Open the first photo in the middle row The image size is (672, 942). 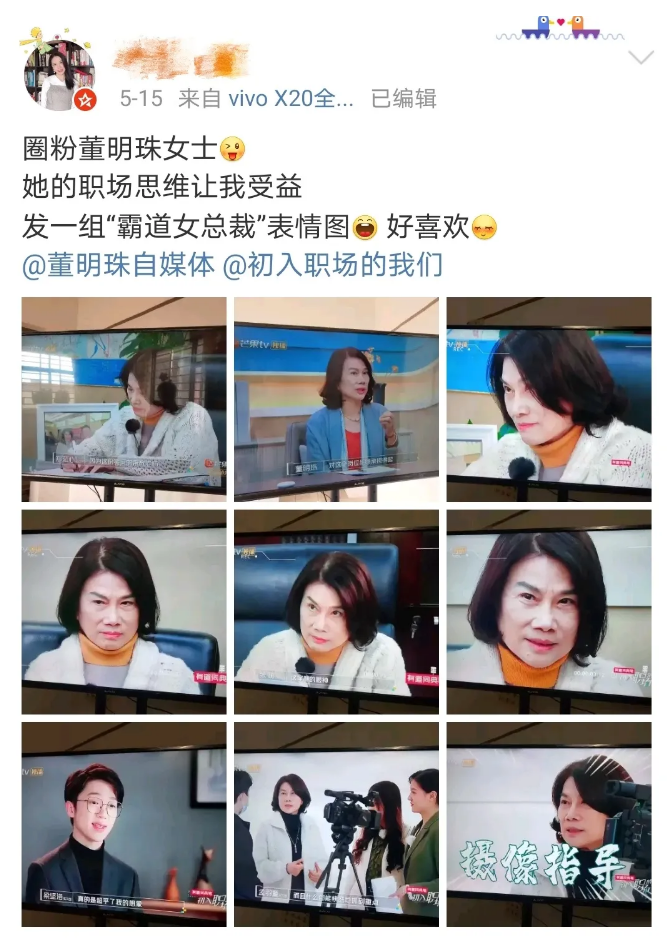tap(124, 612)
